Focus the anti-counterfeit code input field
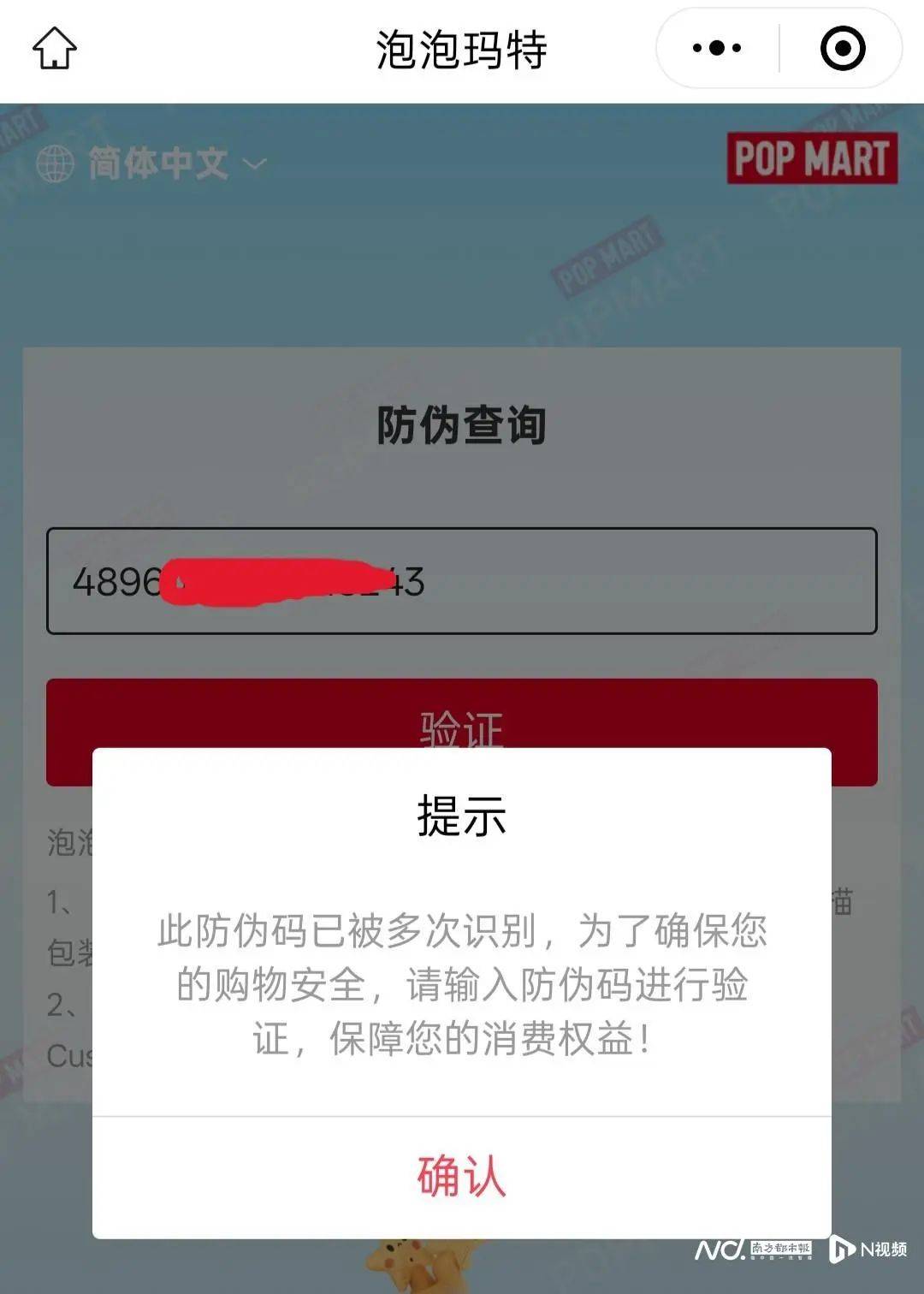924x1294 pixels. pyautogui.click(x=599, y=581)
